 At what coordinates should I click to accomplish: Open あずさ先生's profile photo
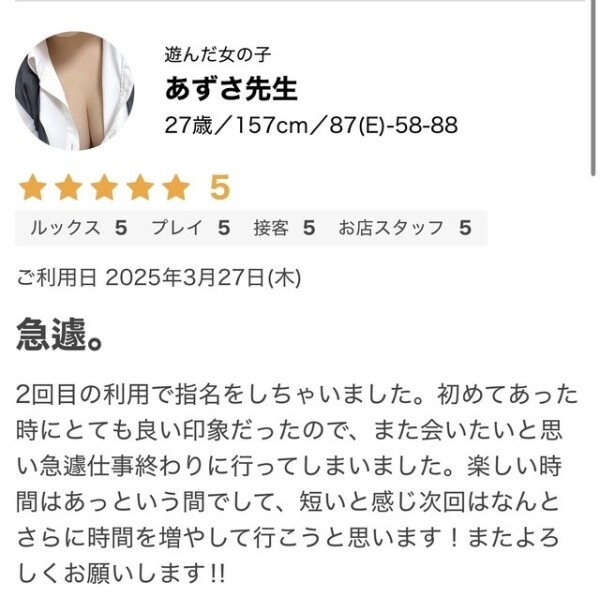[75, 90]
